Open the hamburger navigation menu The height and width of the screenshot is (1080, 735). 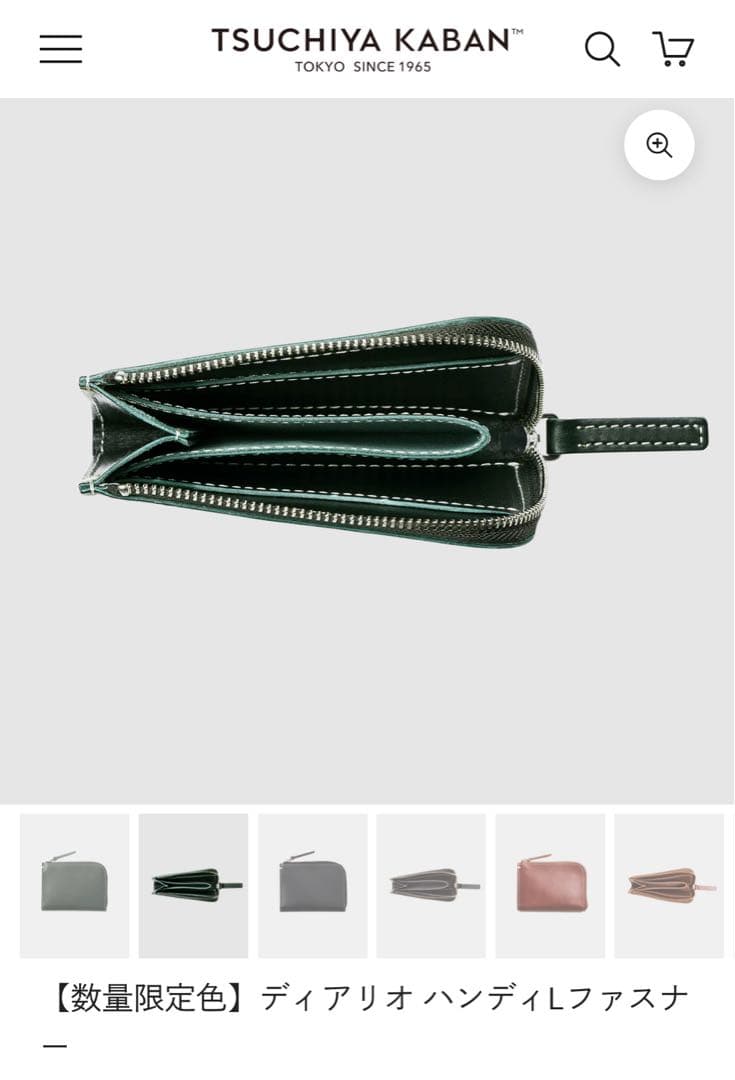click(61, 49)
